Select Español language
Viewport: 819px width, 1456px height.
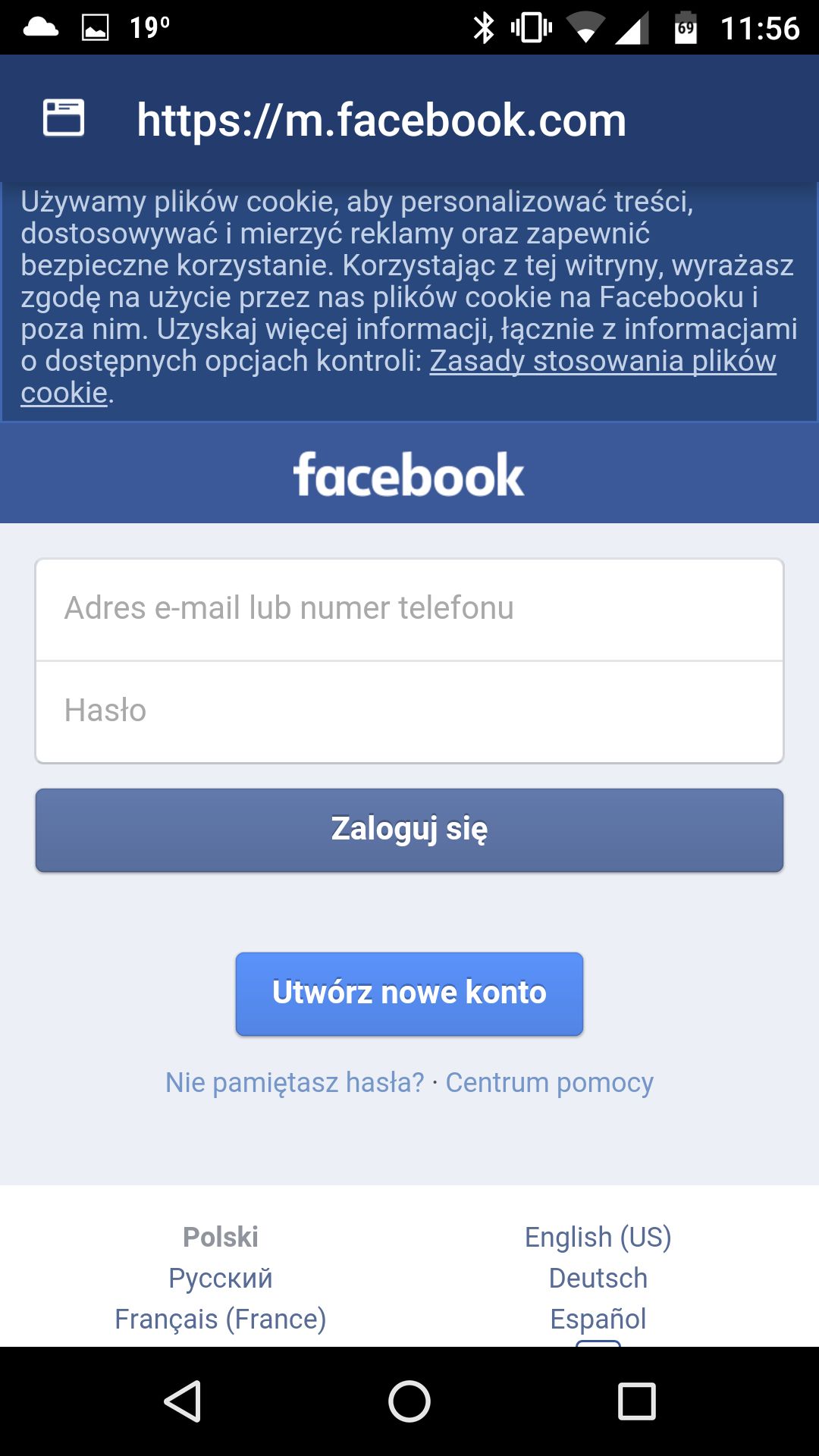(598, 1319)
